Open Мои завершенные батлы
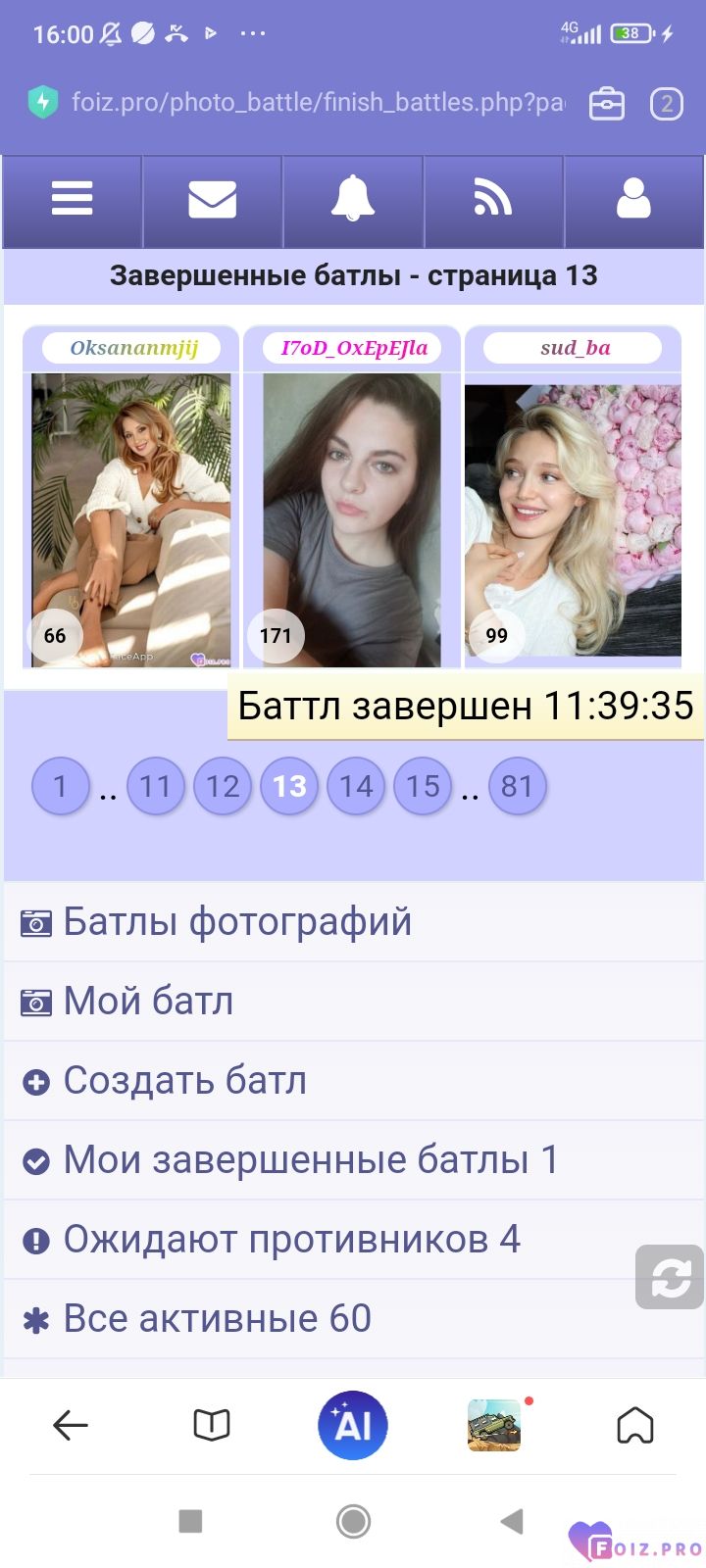 [x=353, y=1160]
